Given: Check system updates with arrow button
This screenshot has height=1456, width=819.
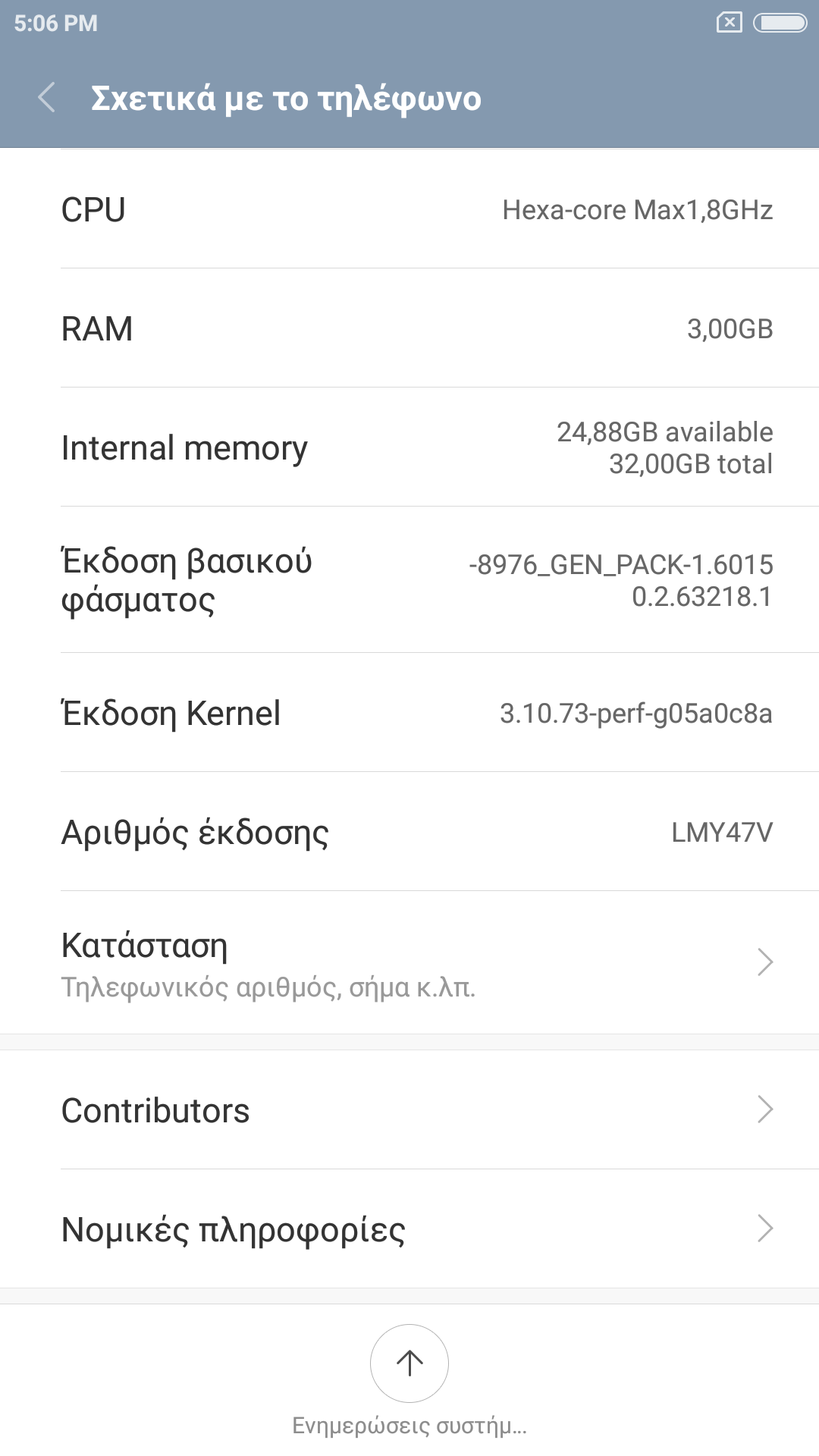Looking at the screenshot, I should (x=409, y=1363).
